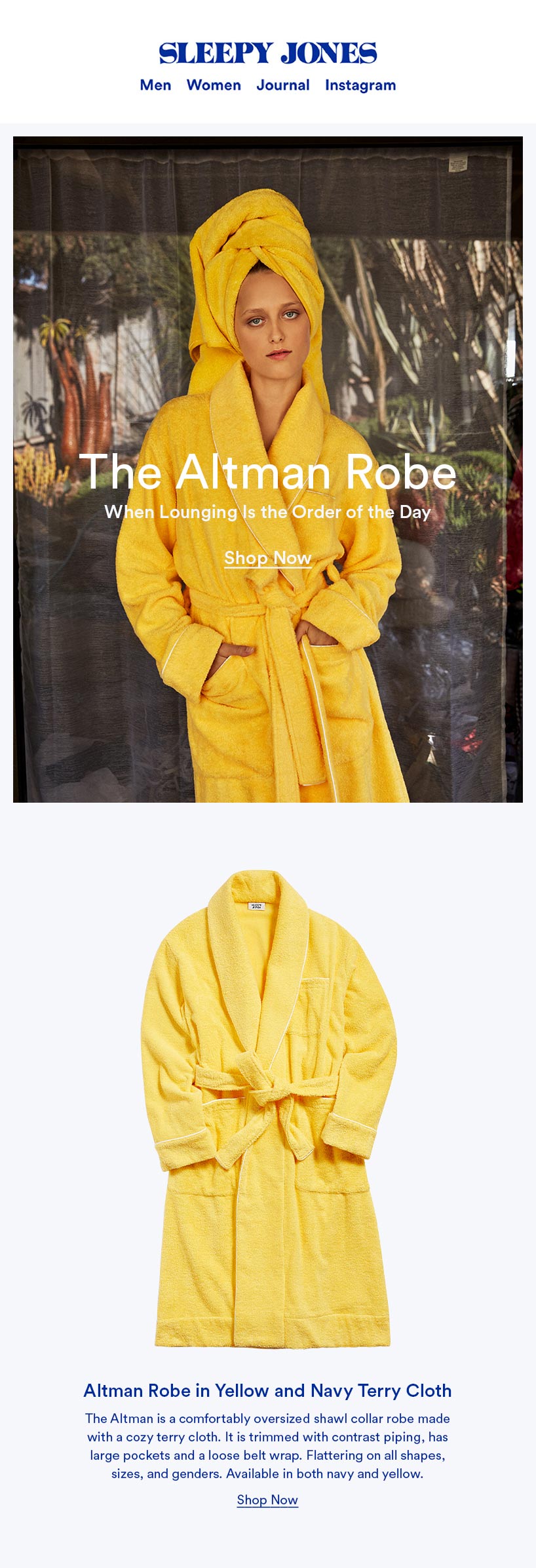Open the Journal link

click(x=282, y=85)
